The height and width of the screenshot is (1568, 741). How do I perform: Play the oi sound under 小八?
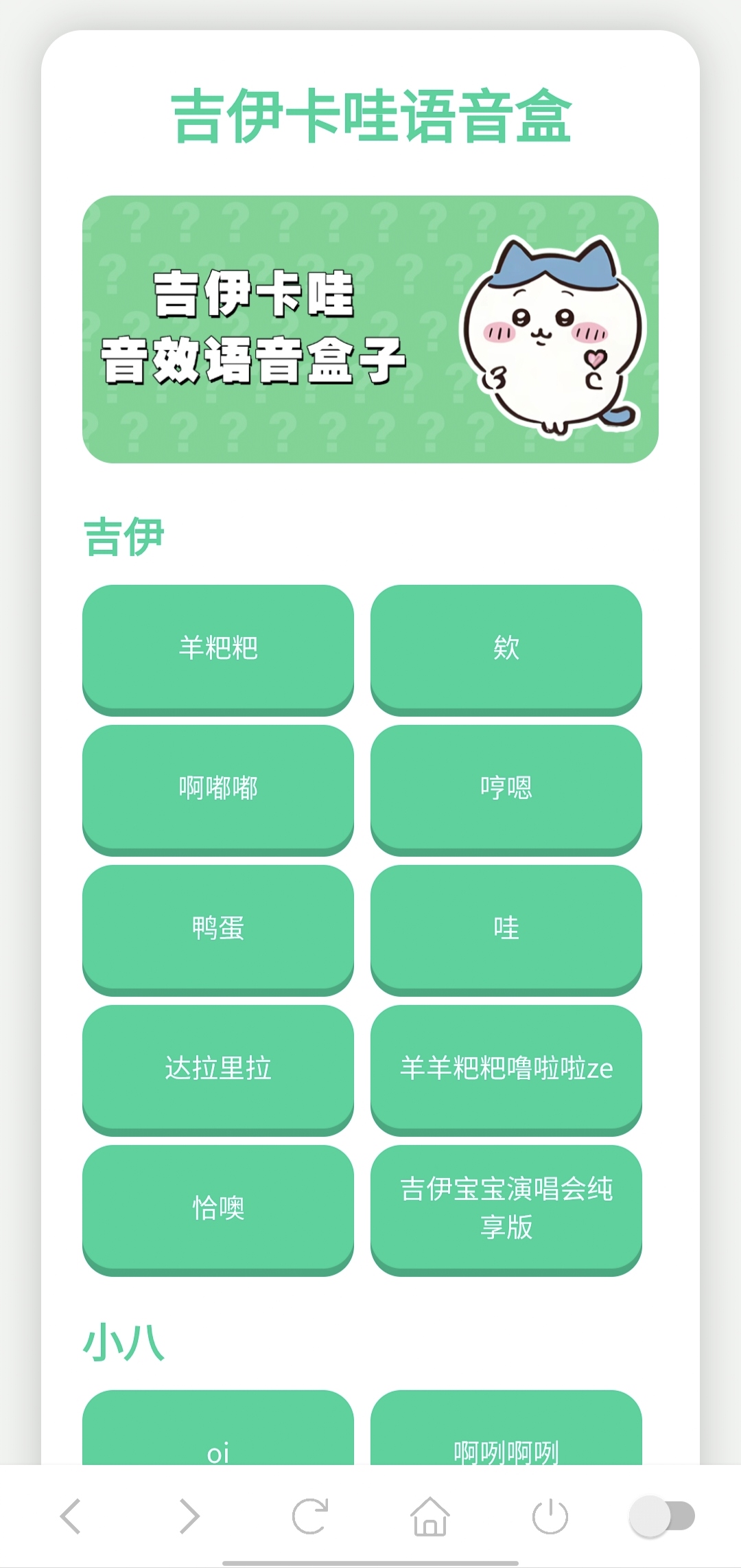click(x=218, y=1435)
